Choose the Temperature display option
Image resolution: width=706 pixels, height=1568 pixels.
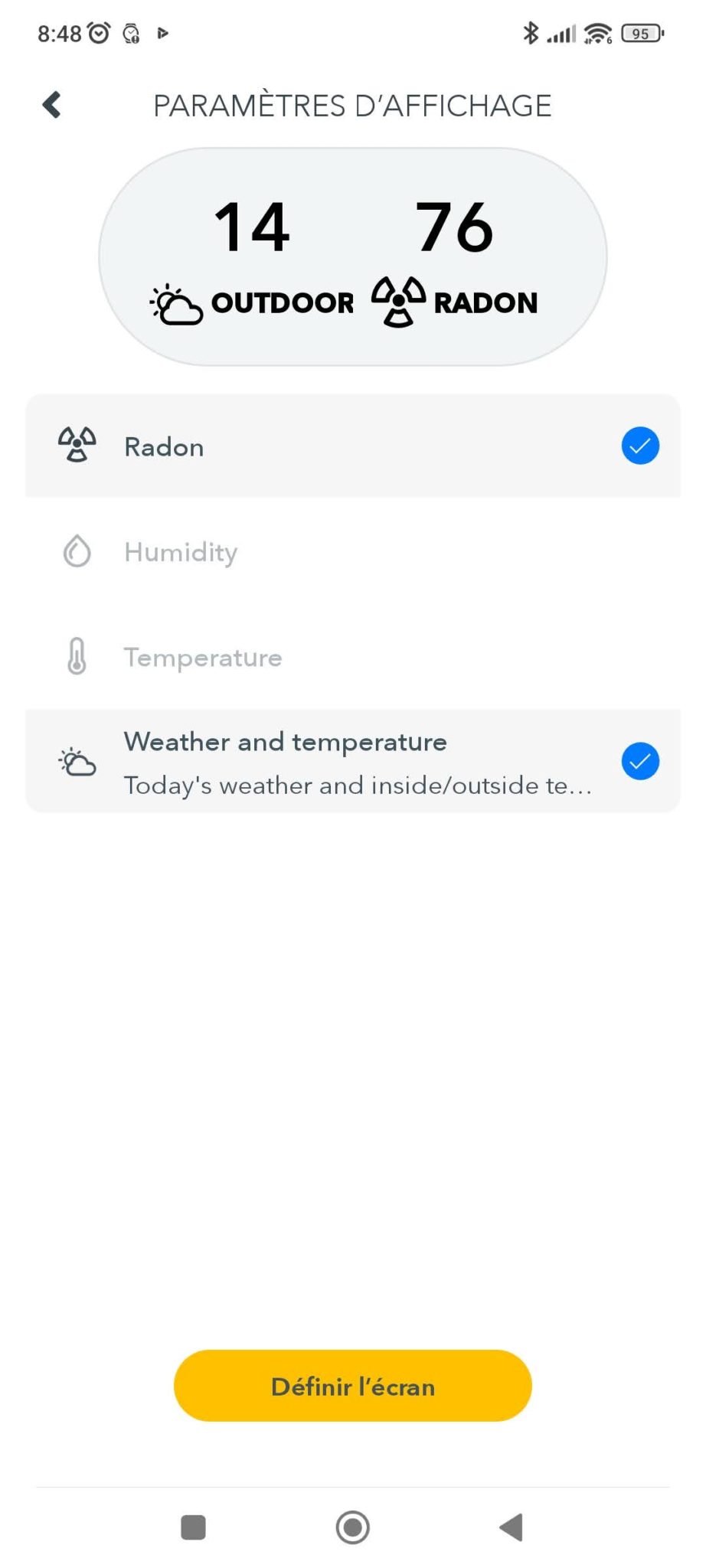tap(352, 657)
